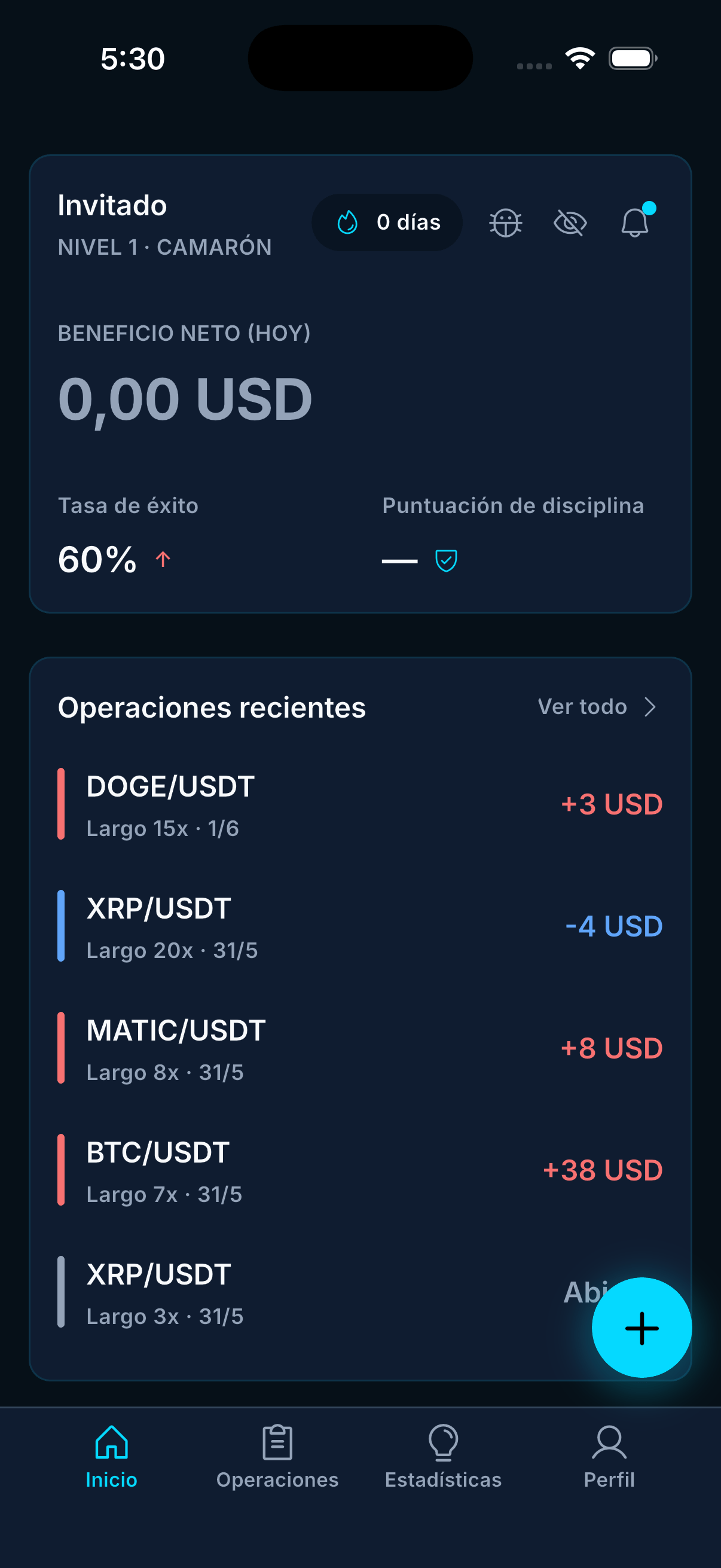Toggle balance visibility with the eye icon

tap(570, 222)
